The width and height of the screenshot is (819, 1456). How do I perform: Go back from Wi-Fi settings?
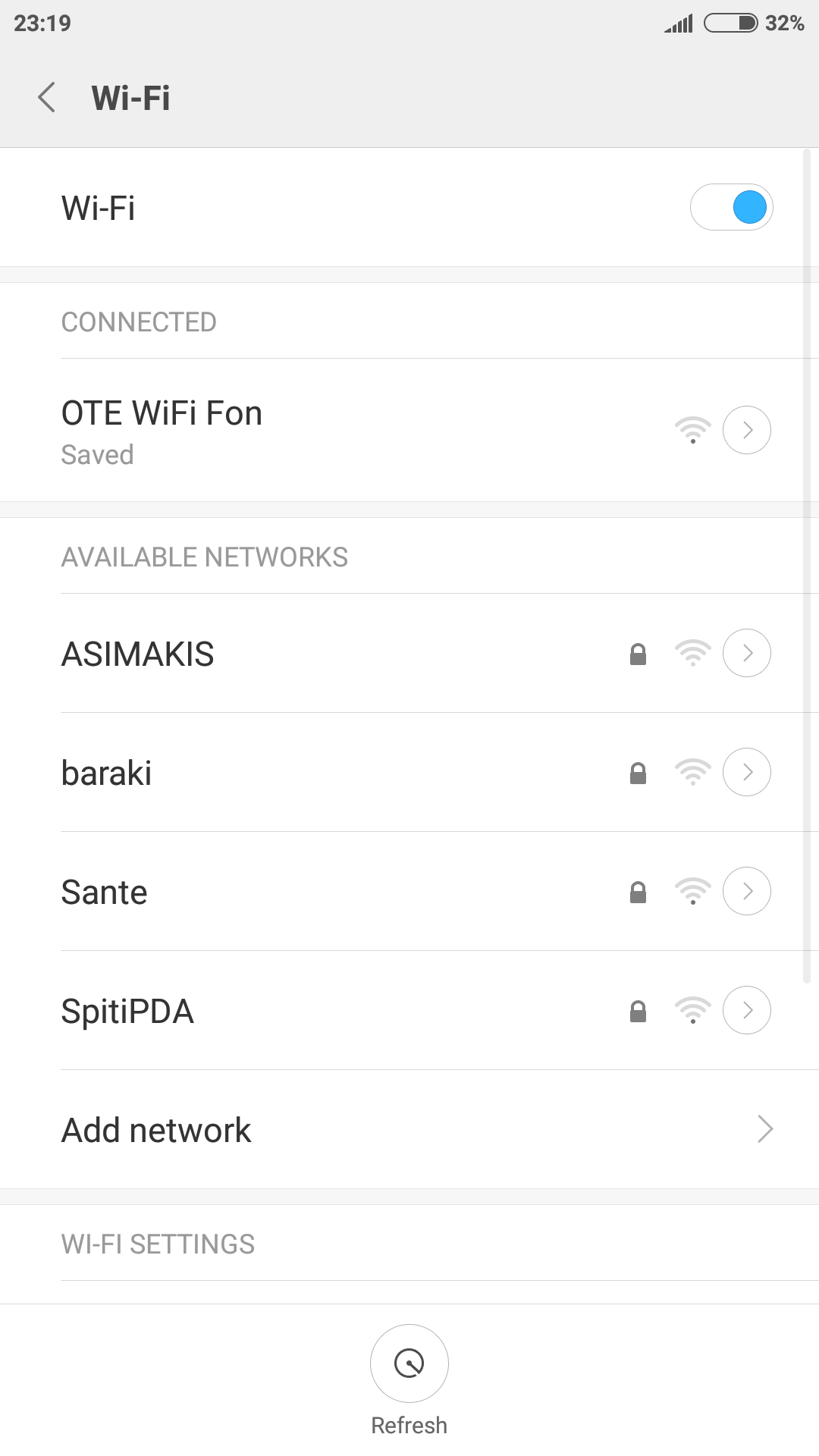[47, 98]
